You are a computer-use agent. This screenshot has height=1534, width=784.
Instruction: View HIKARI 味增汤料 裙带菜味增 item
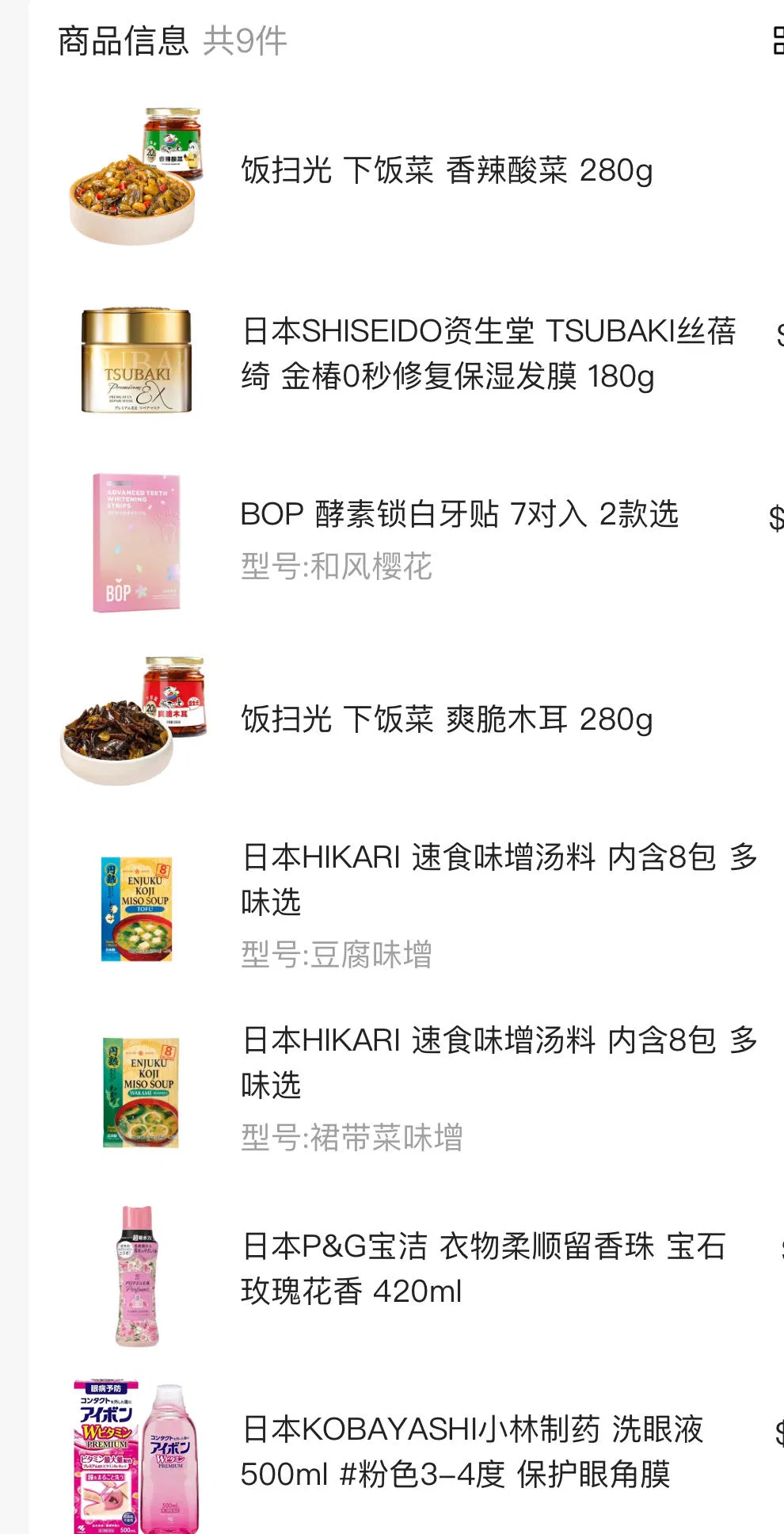tap(499, 1063)
